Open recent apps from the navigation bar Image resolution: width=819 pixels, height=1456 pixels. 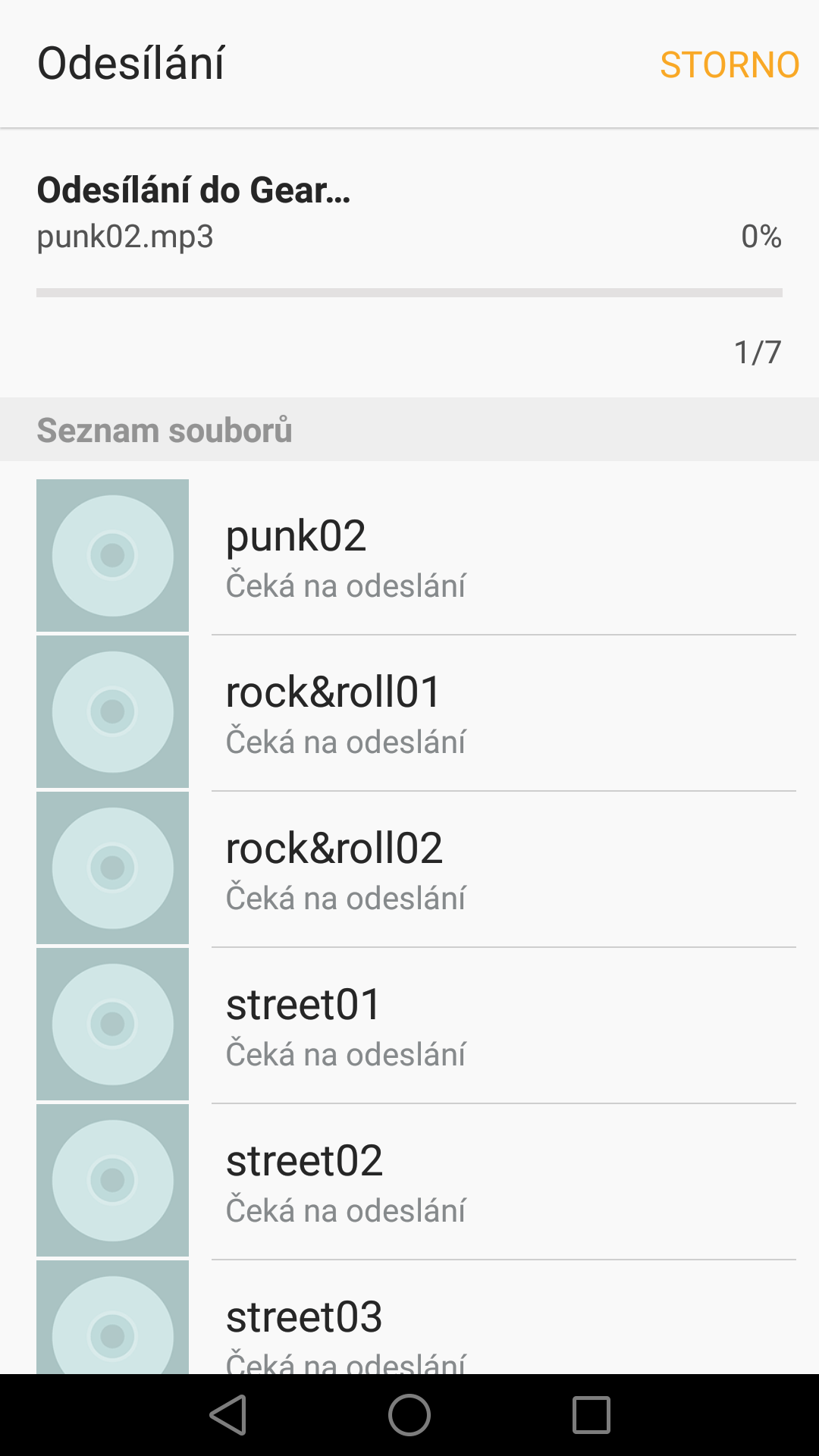(591, 1415)
